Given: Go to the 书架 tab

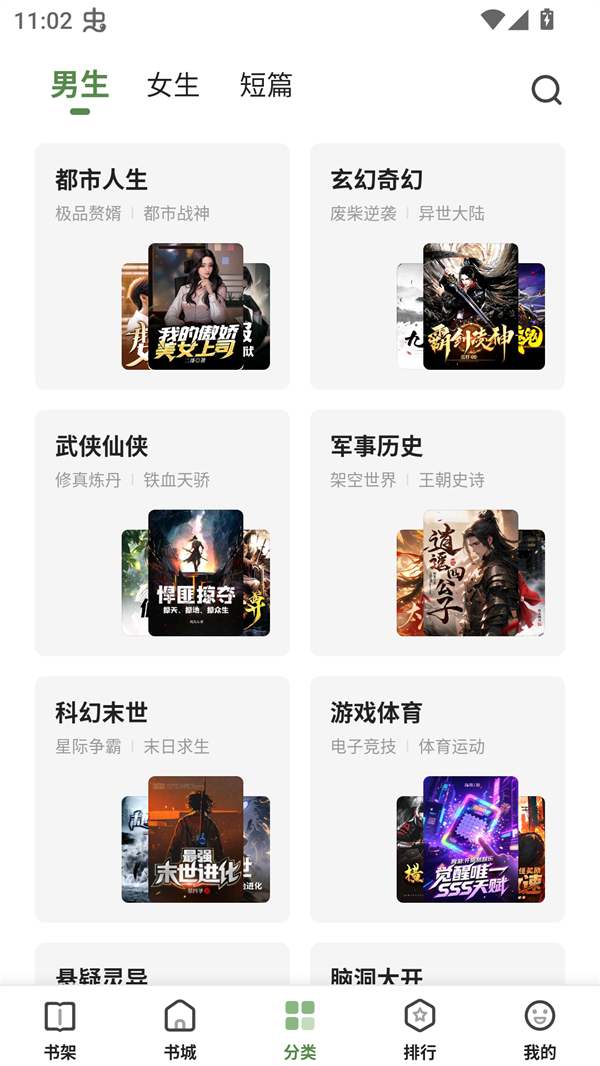Looking at the screenshot, I should [60, 1030].
